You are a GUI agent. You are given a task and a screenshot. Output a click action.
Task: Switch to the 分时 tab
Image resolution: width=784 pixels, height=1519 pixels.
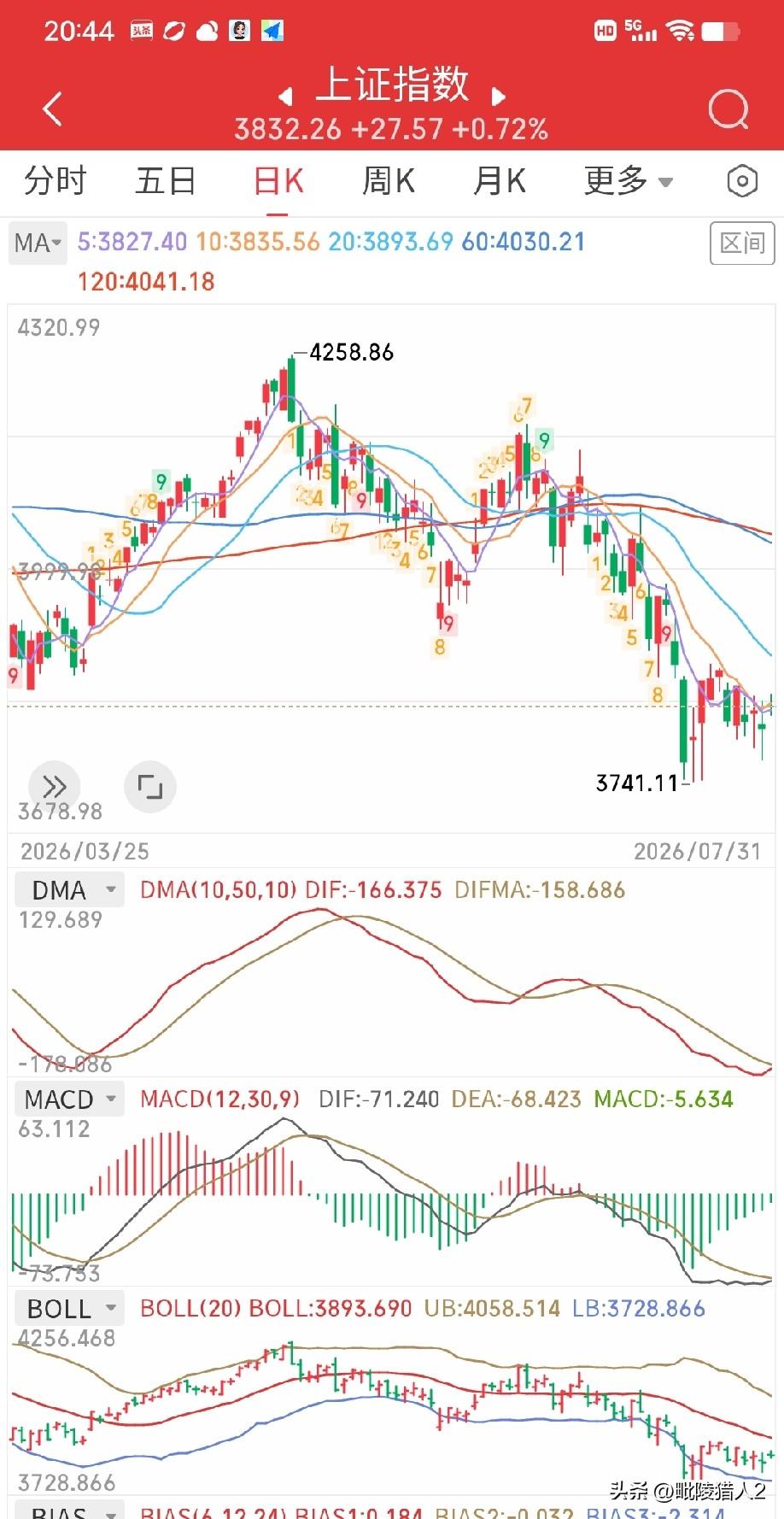click(56, 181)
